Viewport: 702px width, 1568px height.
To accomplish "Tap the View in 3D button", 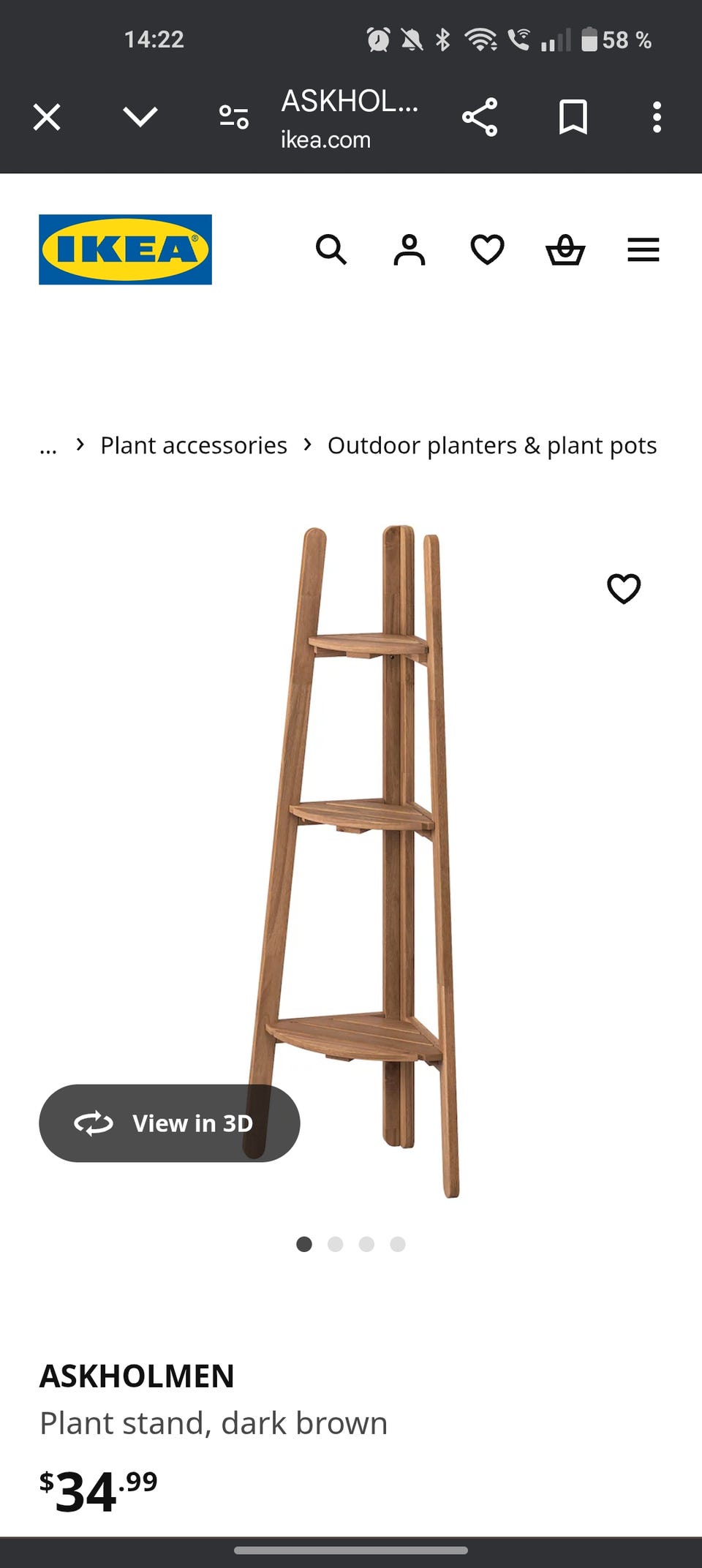I will (x=170, y=1123).
